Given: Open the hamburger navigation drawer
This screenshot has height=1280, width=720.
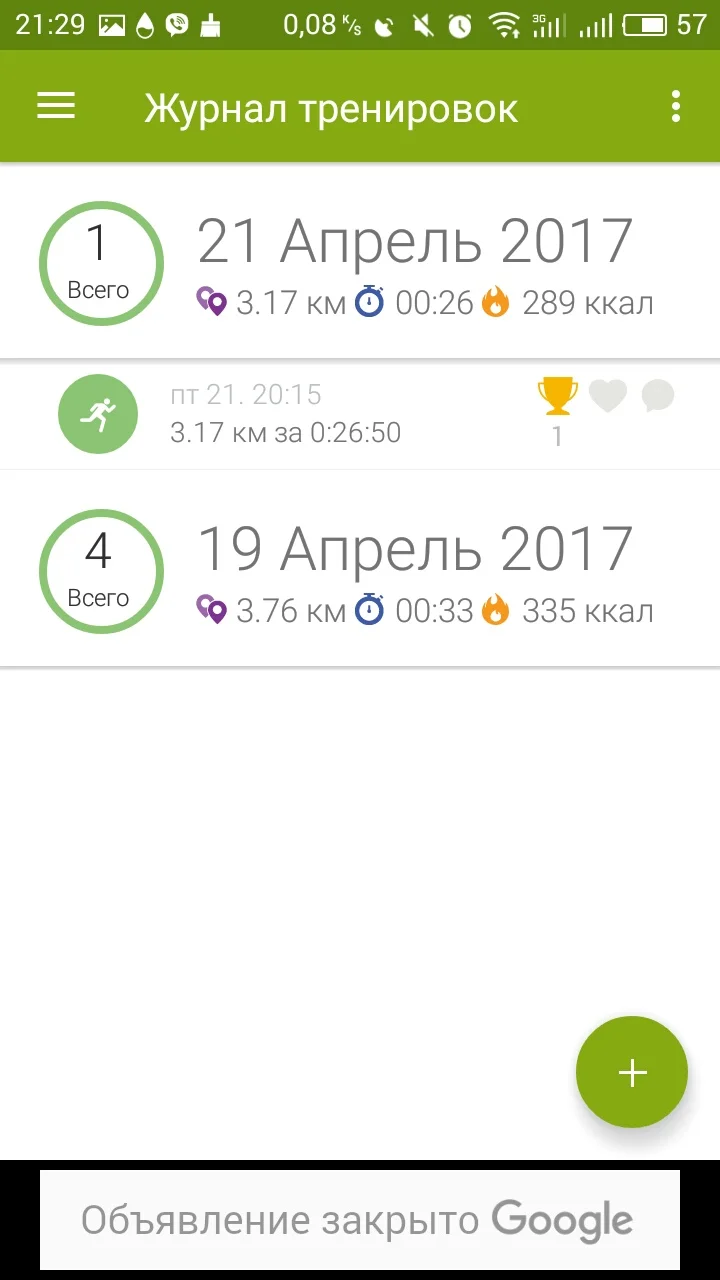Looking at the screenshot, I should (x=56, y=106).
